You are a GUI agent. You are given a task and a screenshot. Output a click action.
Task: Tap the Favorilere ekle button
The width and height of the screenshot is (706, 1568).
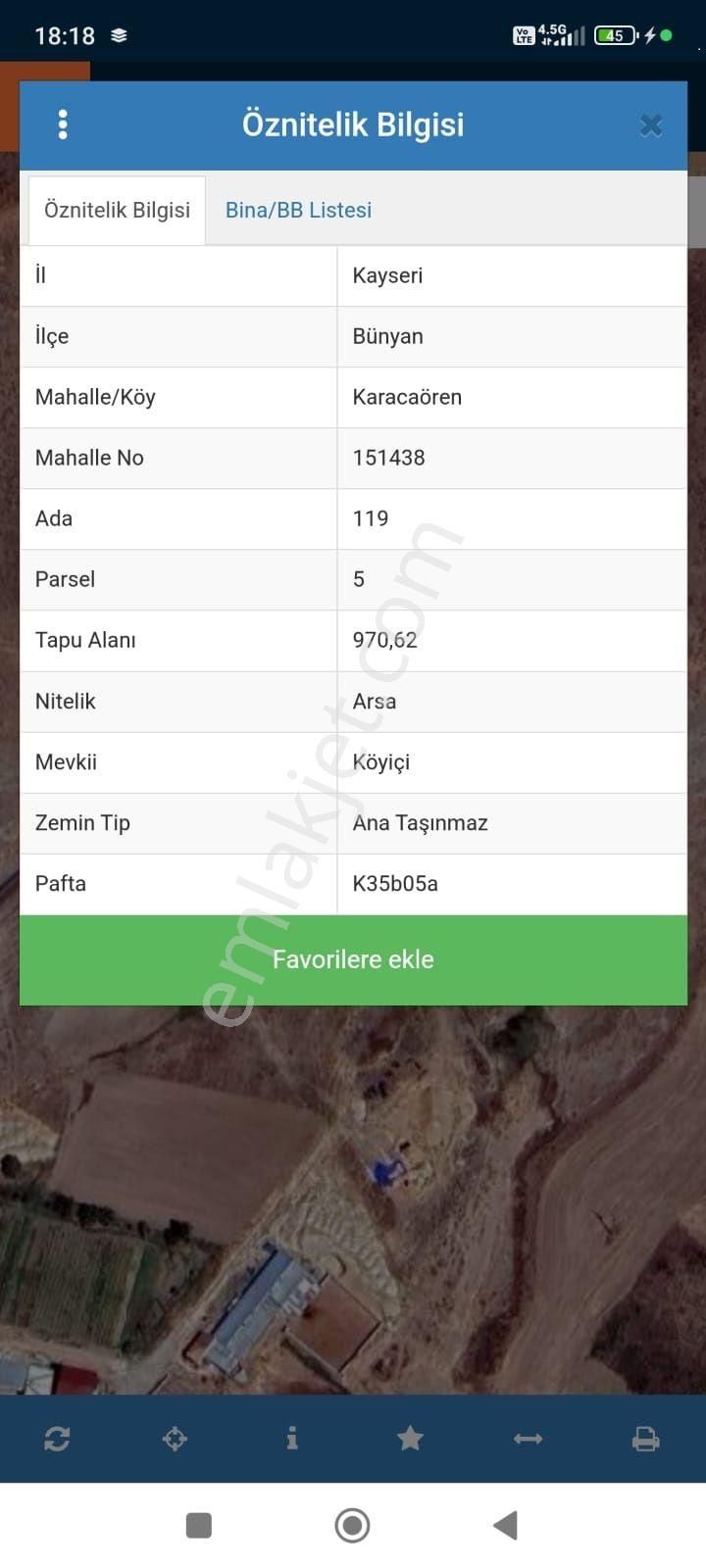tap(353, 959)
